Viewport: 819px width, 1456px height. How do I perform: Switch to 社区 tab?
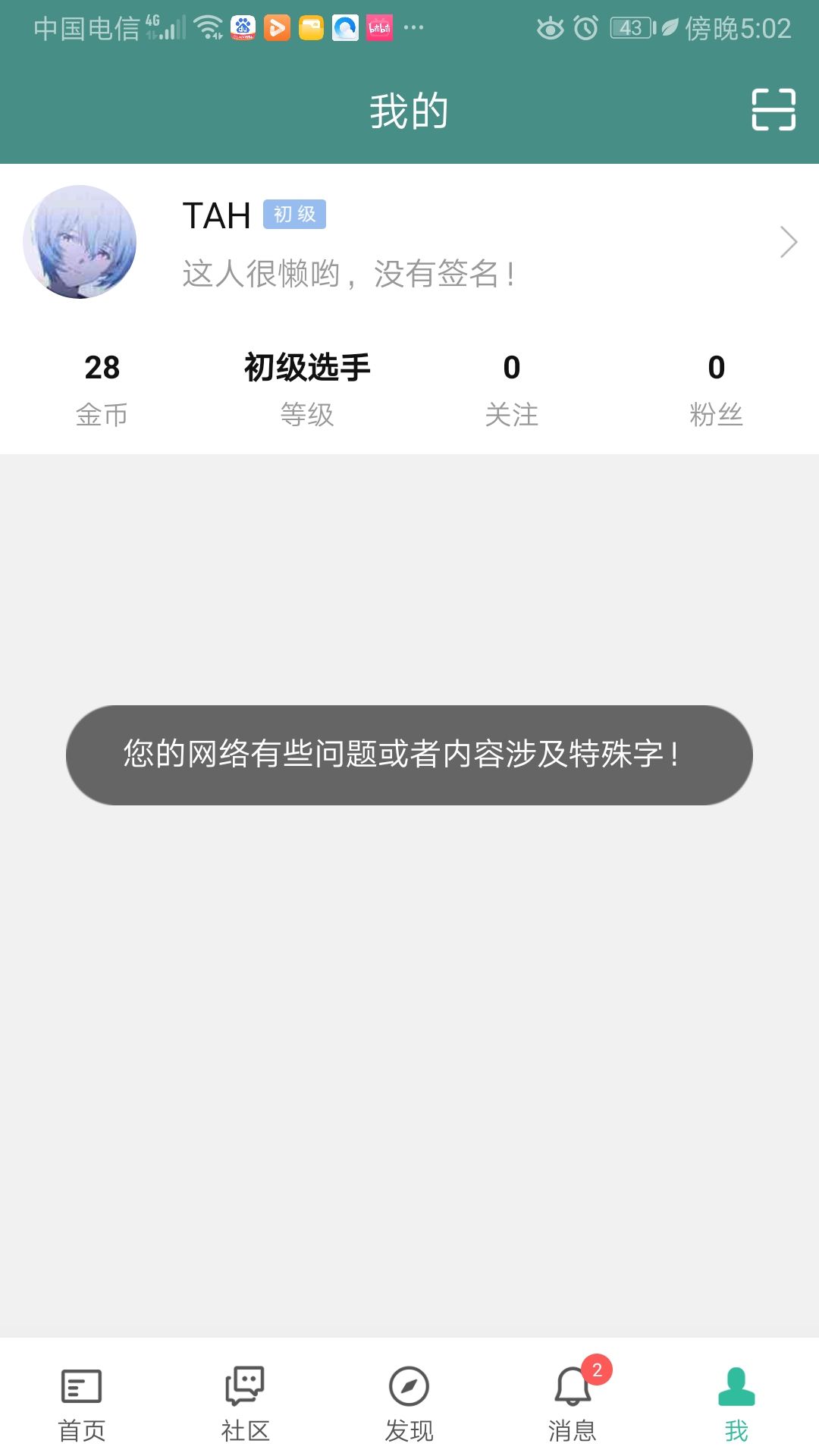tap(245, 1403)
